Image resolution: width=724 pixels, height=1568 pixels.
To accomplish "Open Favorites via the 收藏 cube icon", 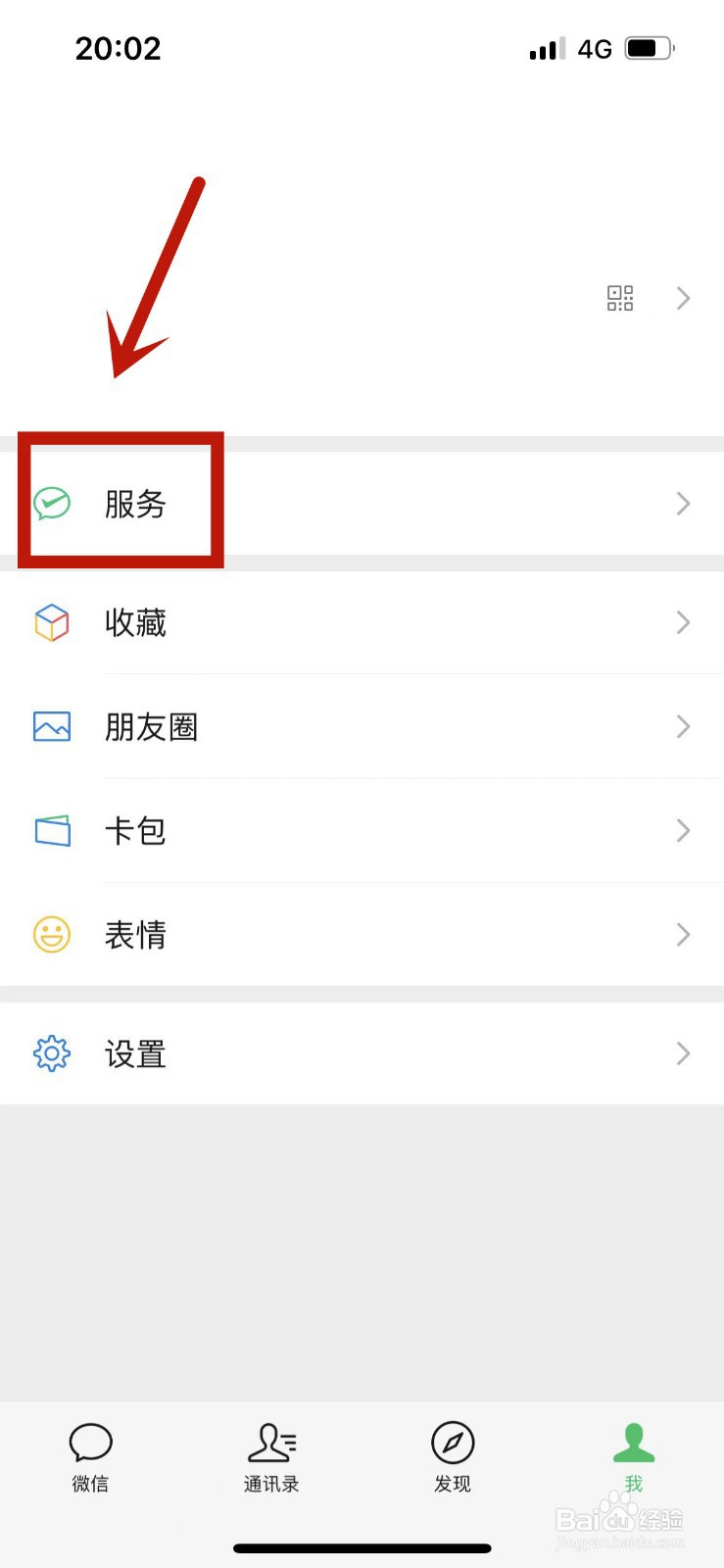I will pos(51,622).
